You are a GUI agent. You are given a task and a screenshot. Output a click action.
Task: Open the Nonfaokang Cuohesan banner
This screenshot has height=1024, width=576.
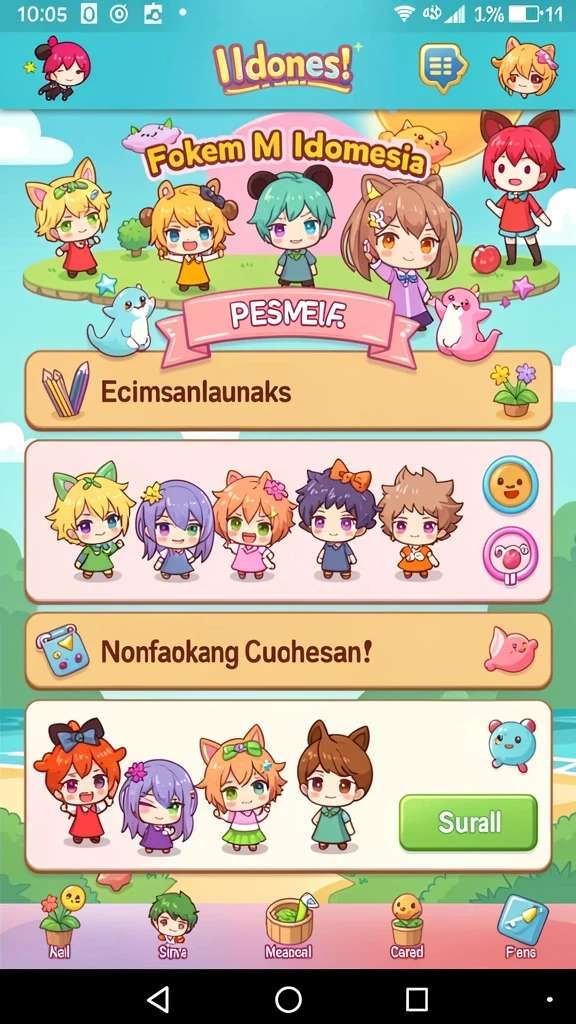[288, 651]
